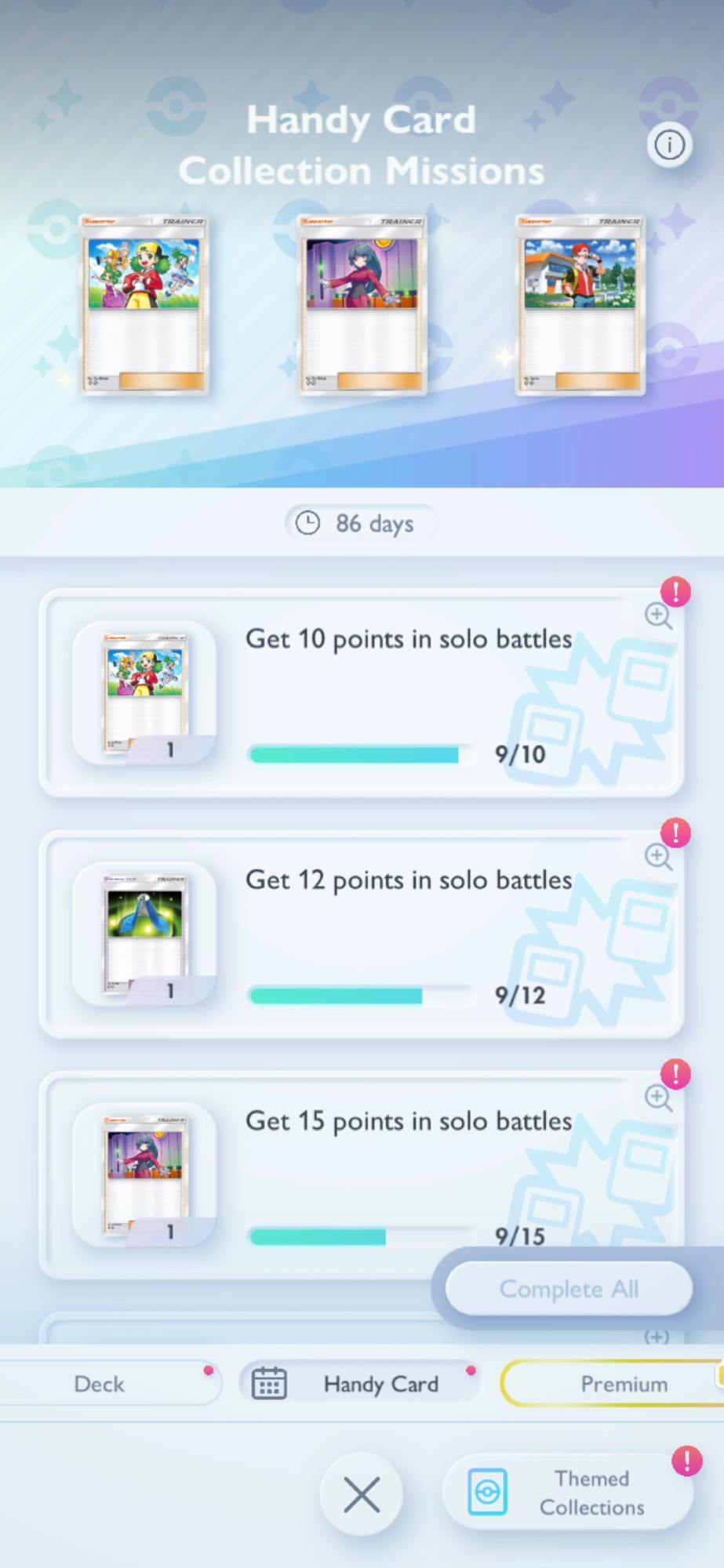Zoom reward for 15 points mission
Image resolution: width=724 pixels, height=1568 pixels.
point(658,1098)
